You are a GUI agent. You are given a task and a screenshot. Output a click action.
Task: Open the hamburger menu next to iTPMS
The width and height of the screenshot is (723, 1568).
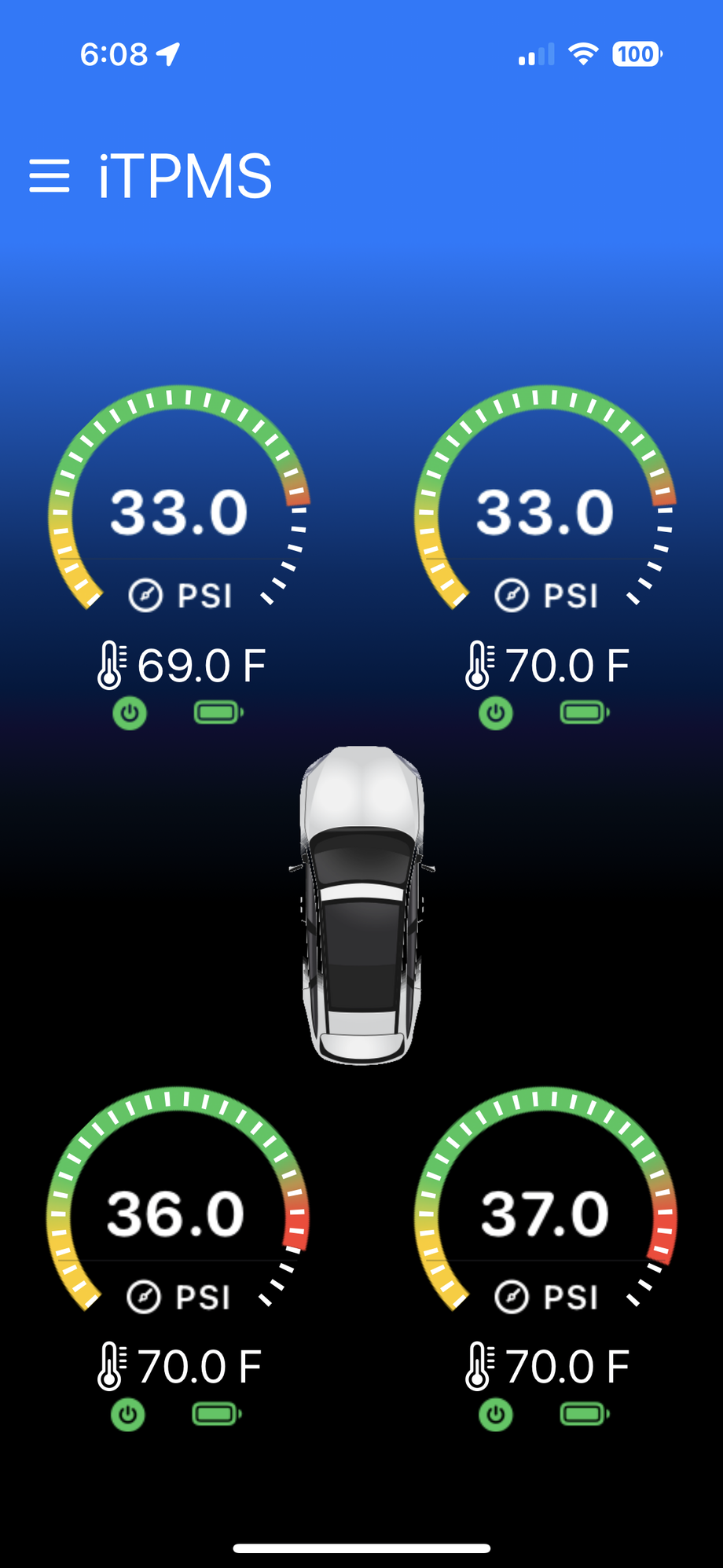coord(50,175)
